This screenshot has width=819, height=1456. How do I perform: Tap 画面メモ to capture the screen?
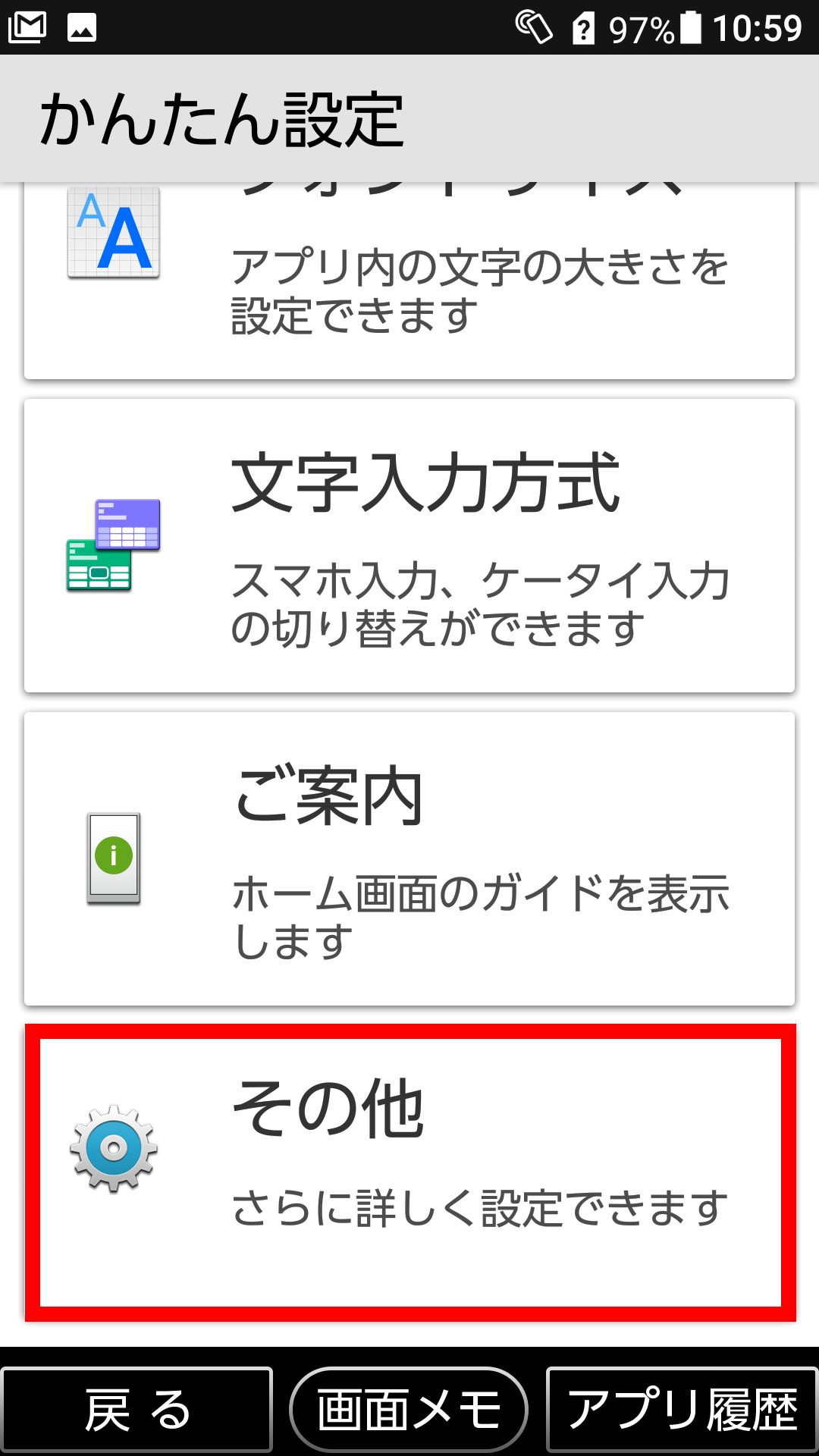409,1409
